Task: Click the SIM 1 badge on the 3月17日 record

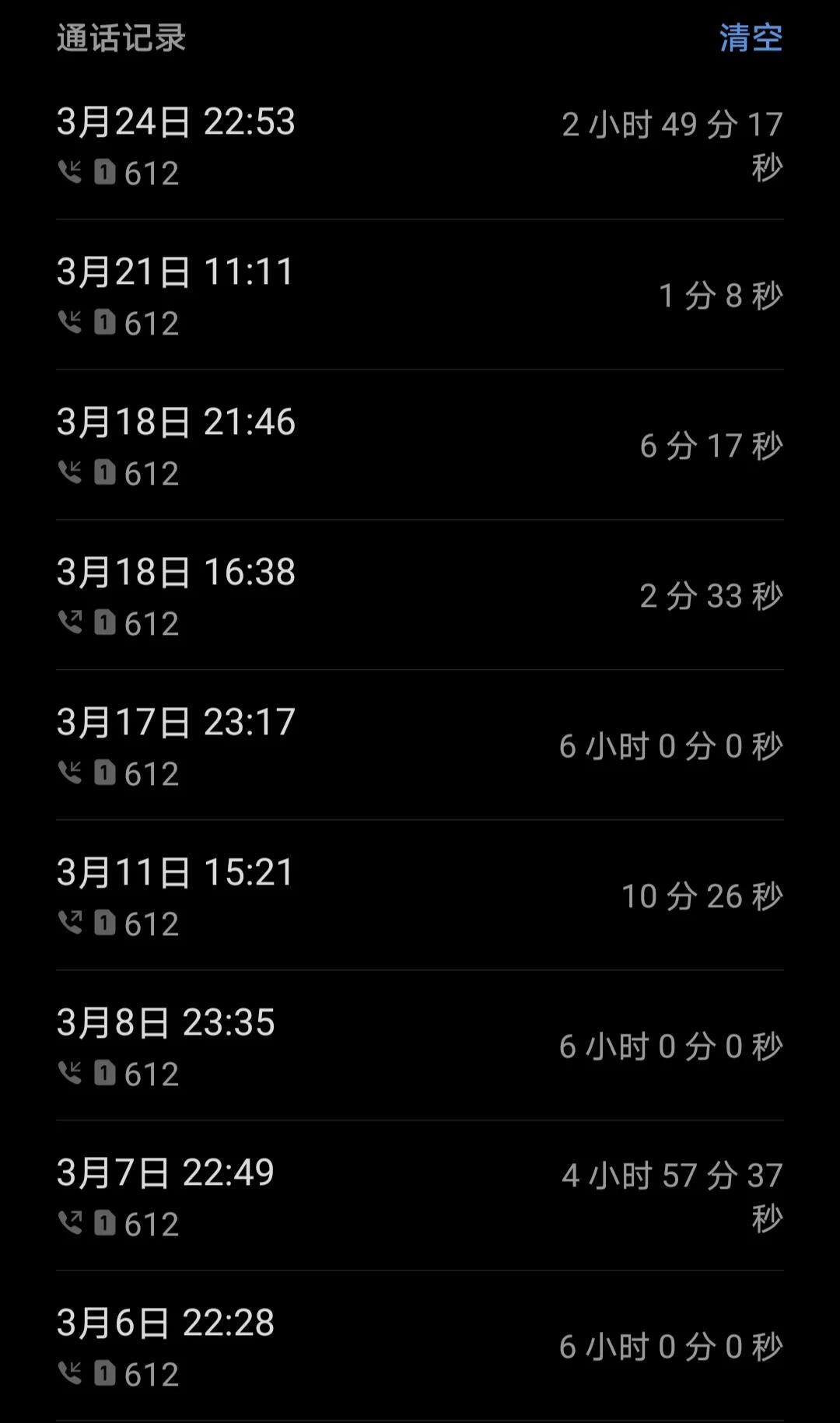Action: coord(106,773)
